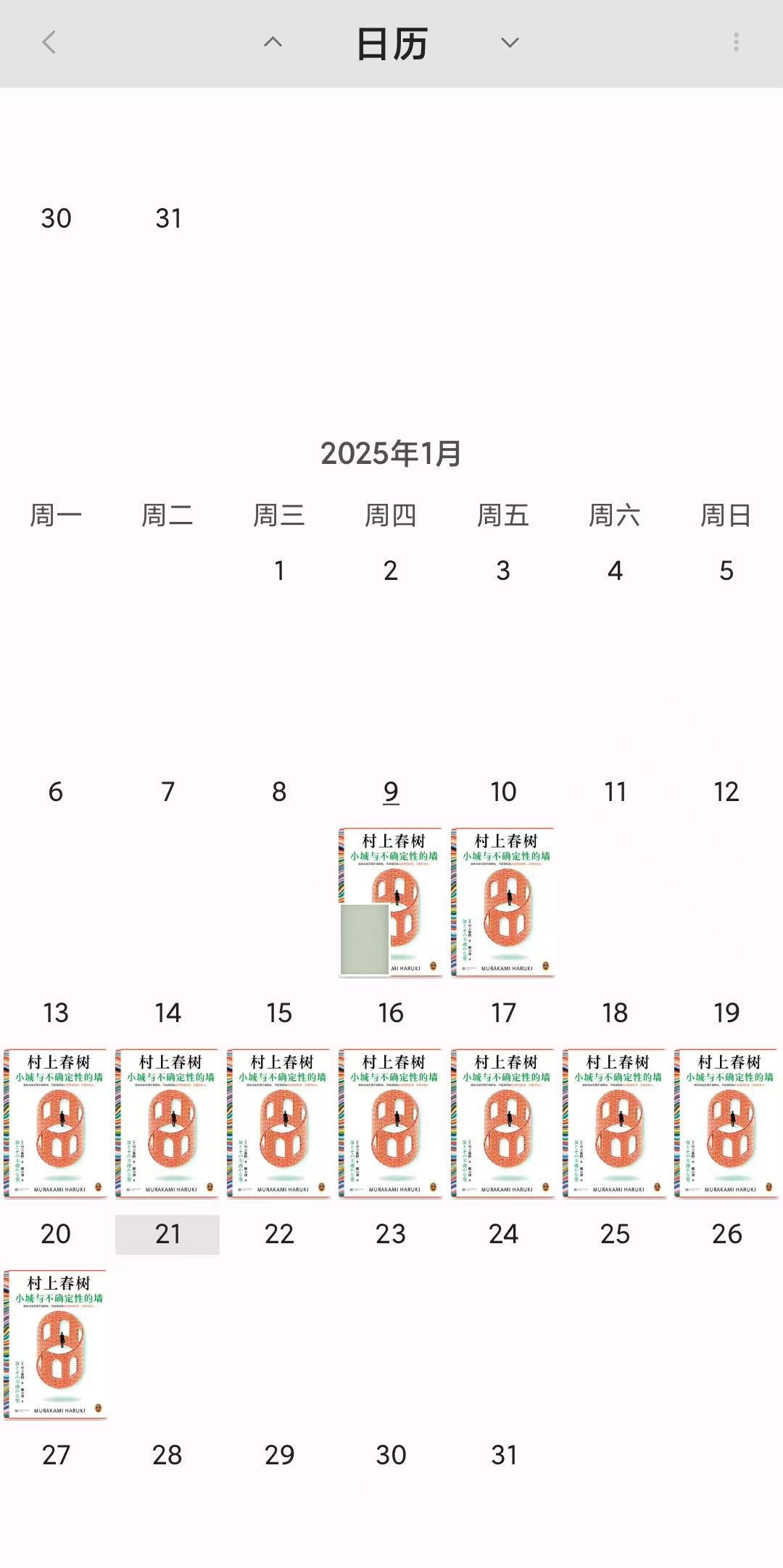Open the book cover under January 20

pos(56,1345)
